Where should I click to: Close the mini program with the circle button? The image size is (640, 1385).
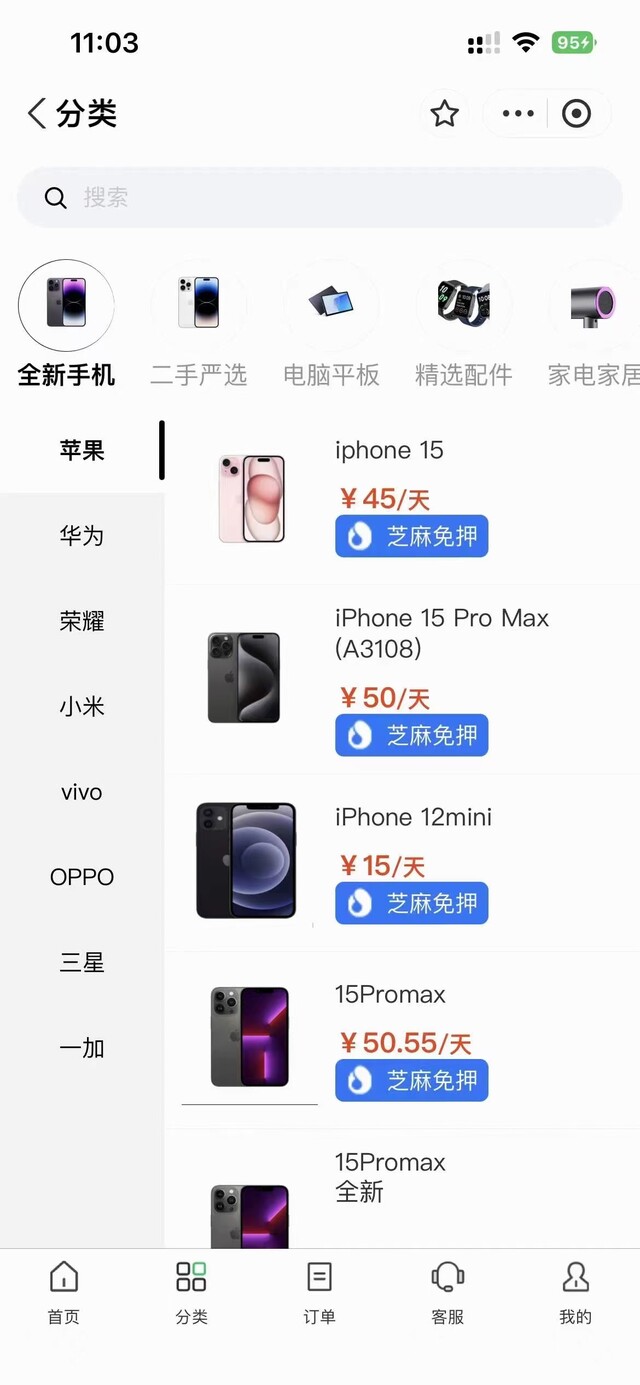(576, 114)
